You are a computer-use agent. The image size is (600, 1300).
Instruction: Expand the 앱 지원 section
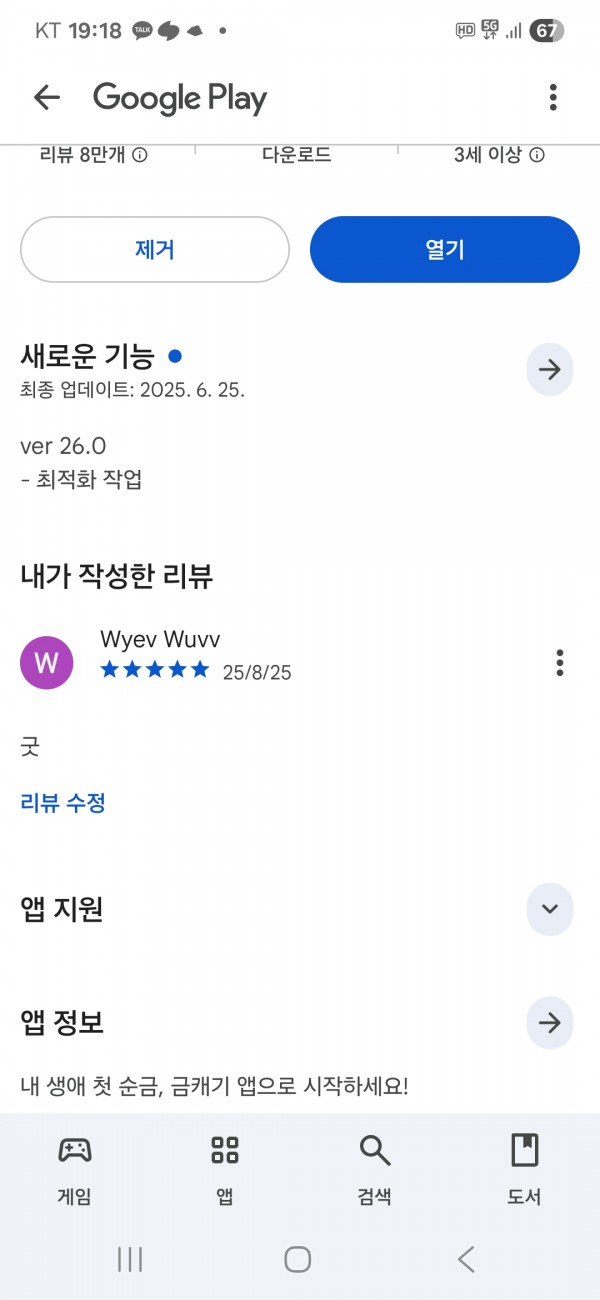click(550, 909)
